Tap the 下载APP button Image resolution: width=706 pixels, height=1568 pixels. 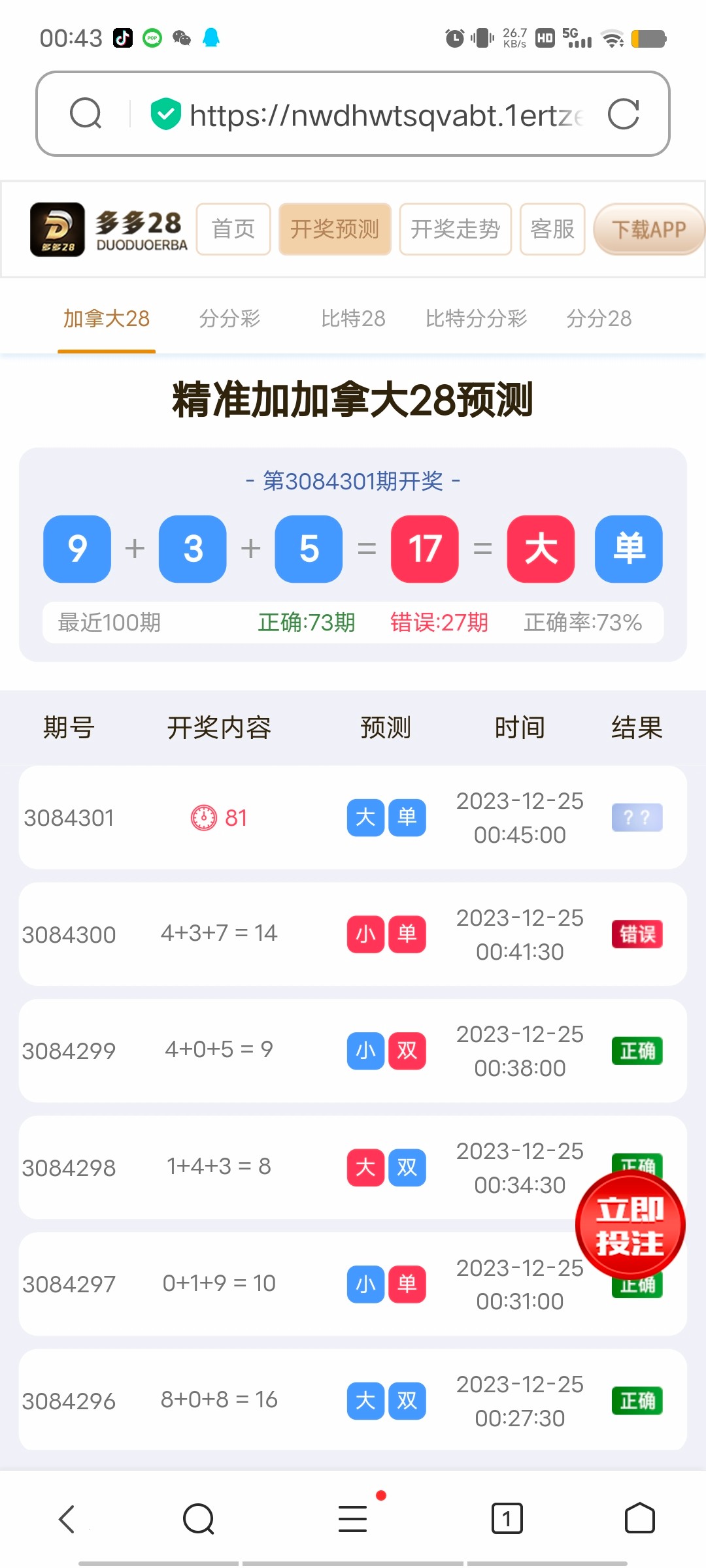[x=648, y=229]
